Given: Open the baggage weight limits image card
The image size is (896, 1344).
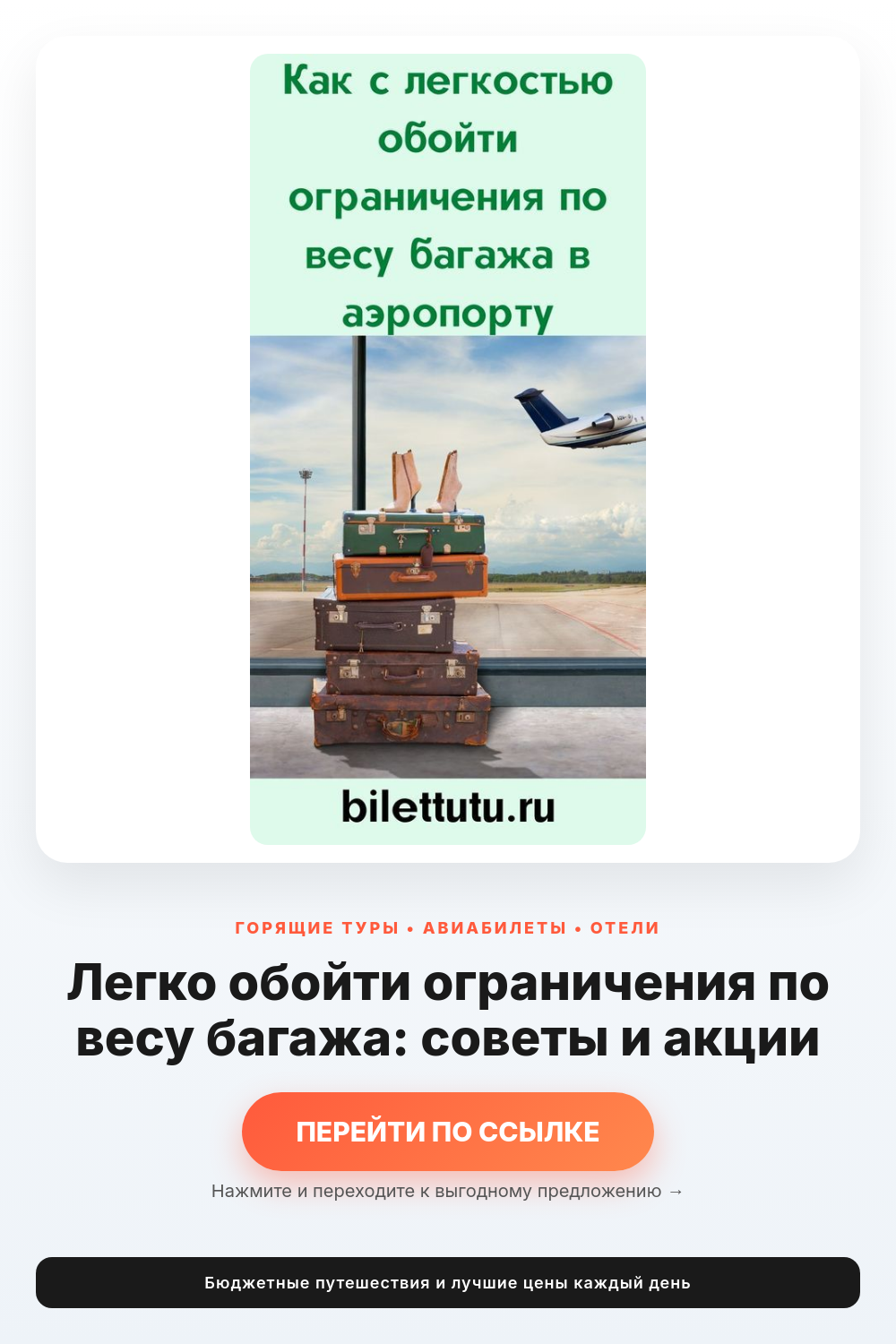Looking at the screenshot, I should (448, 449).
